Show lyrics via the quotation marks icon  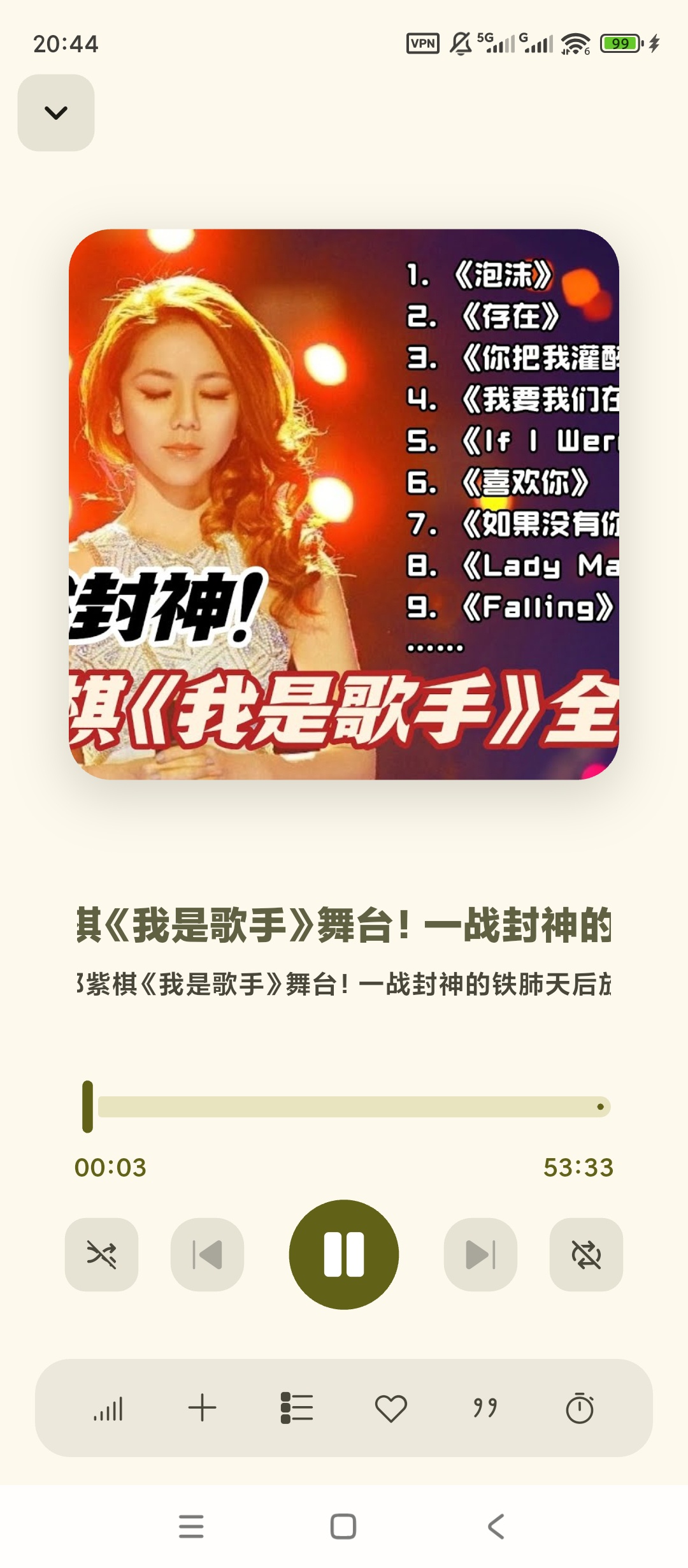click(485, 1409)
